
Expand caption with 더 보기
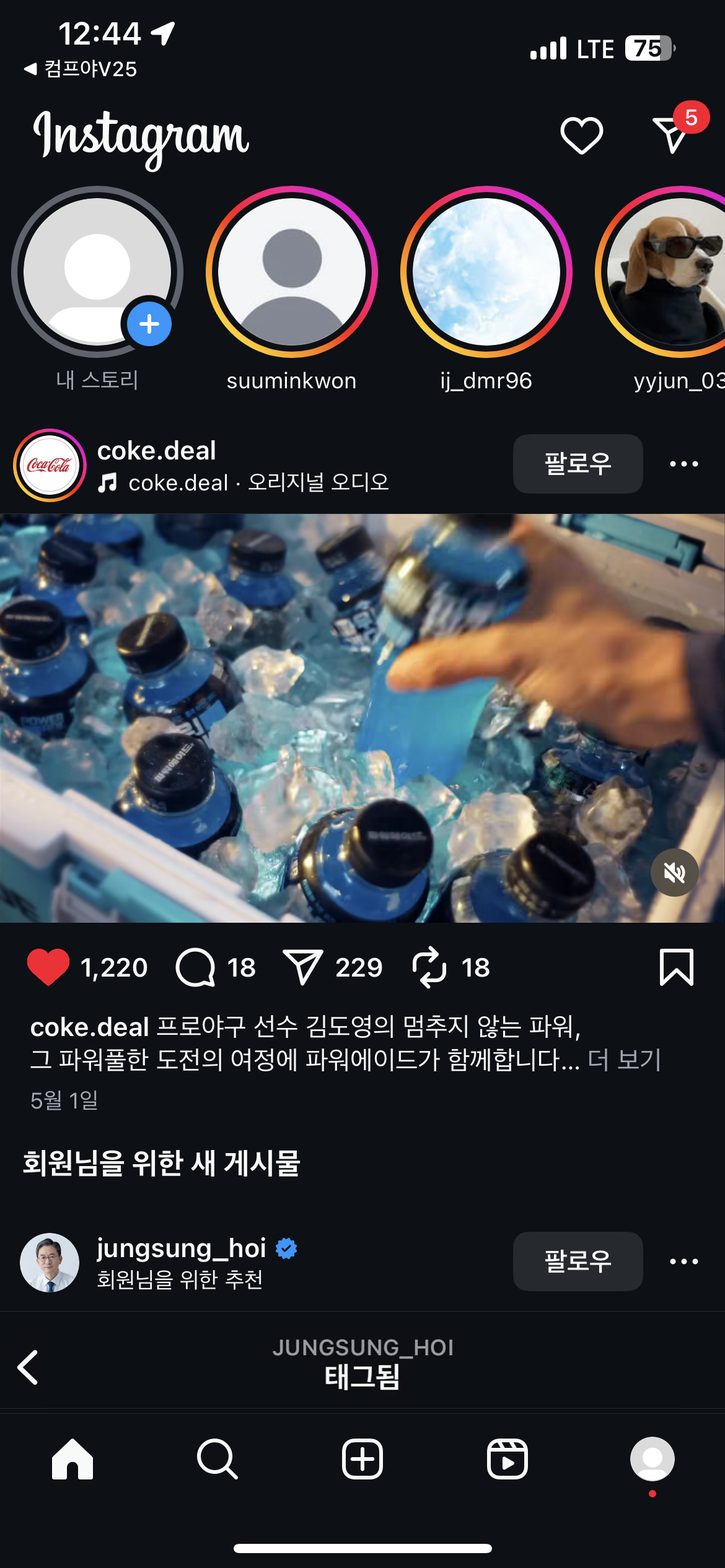(x=625, y=1060)
